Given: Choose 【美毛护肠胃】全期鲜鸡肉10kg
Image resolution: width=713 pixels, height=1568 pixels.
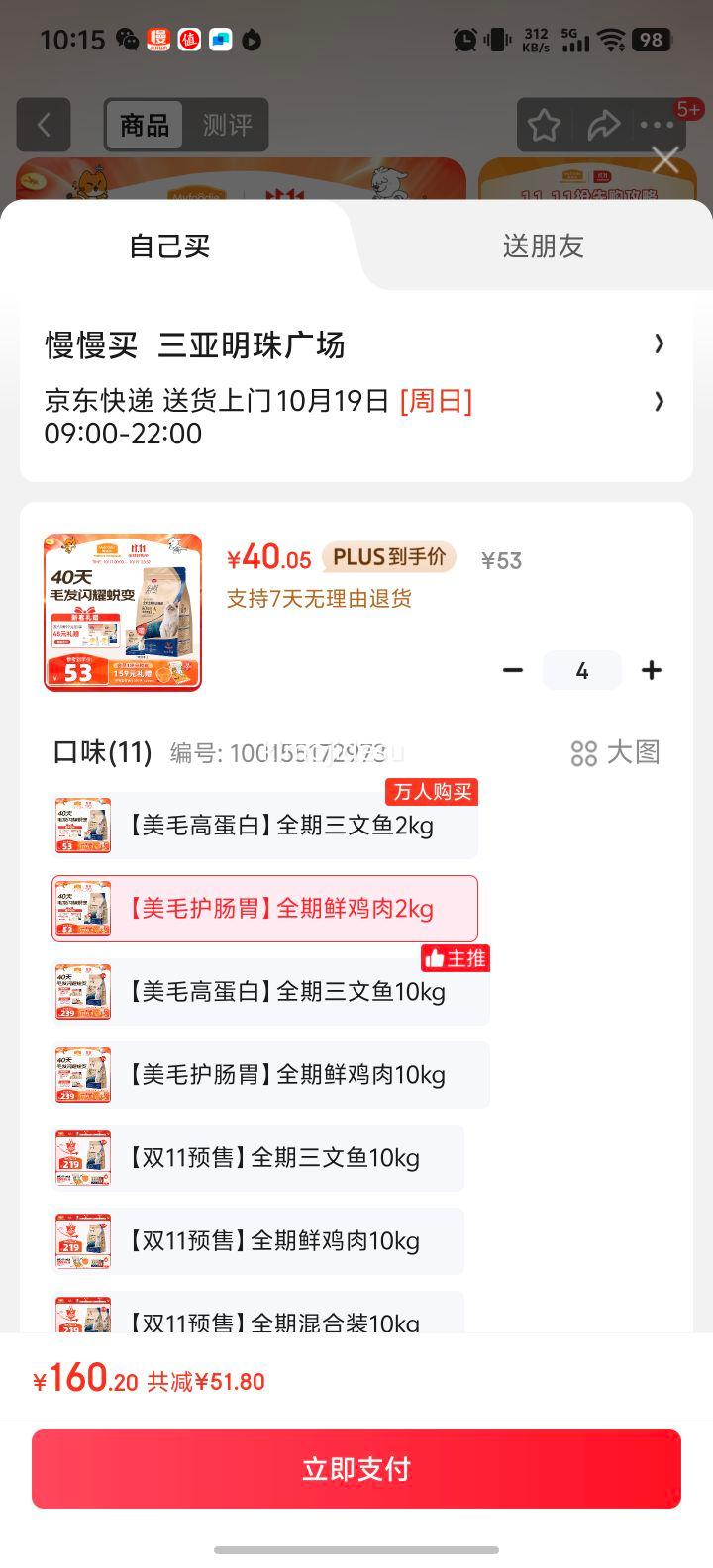Looking at the screenshot, I should tap(270, 1075).
